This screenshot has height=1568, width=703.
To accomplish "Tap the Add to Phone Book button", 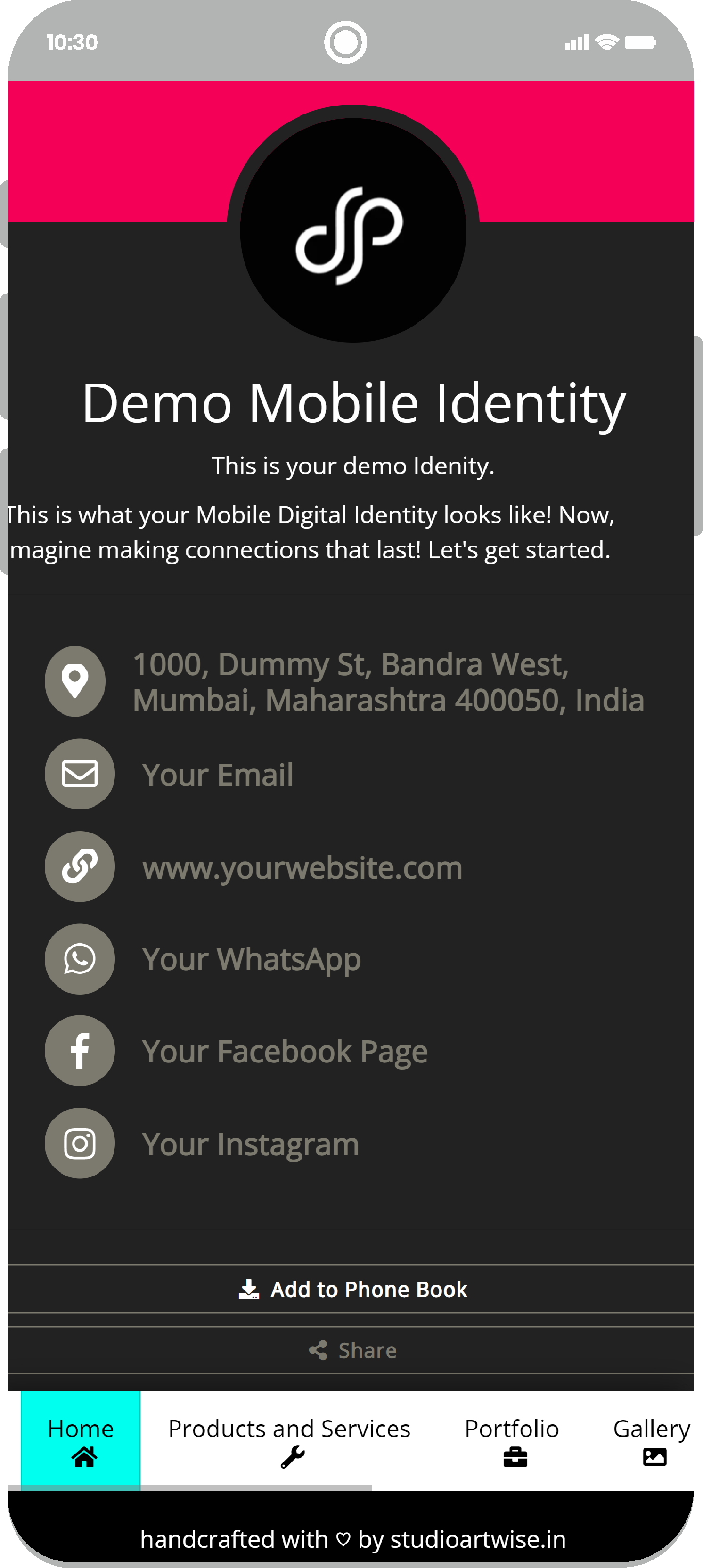I will point(352,1289).
